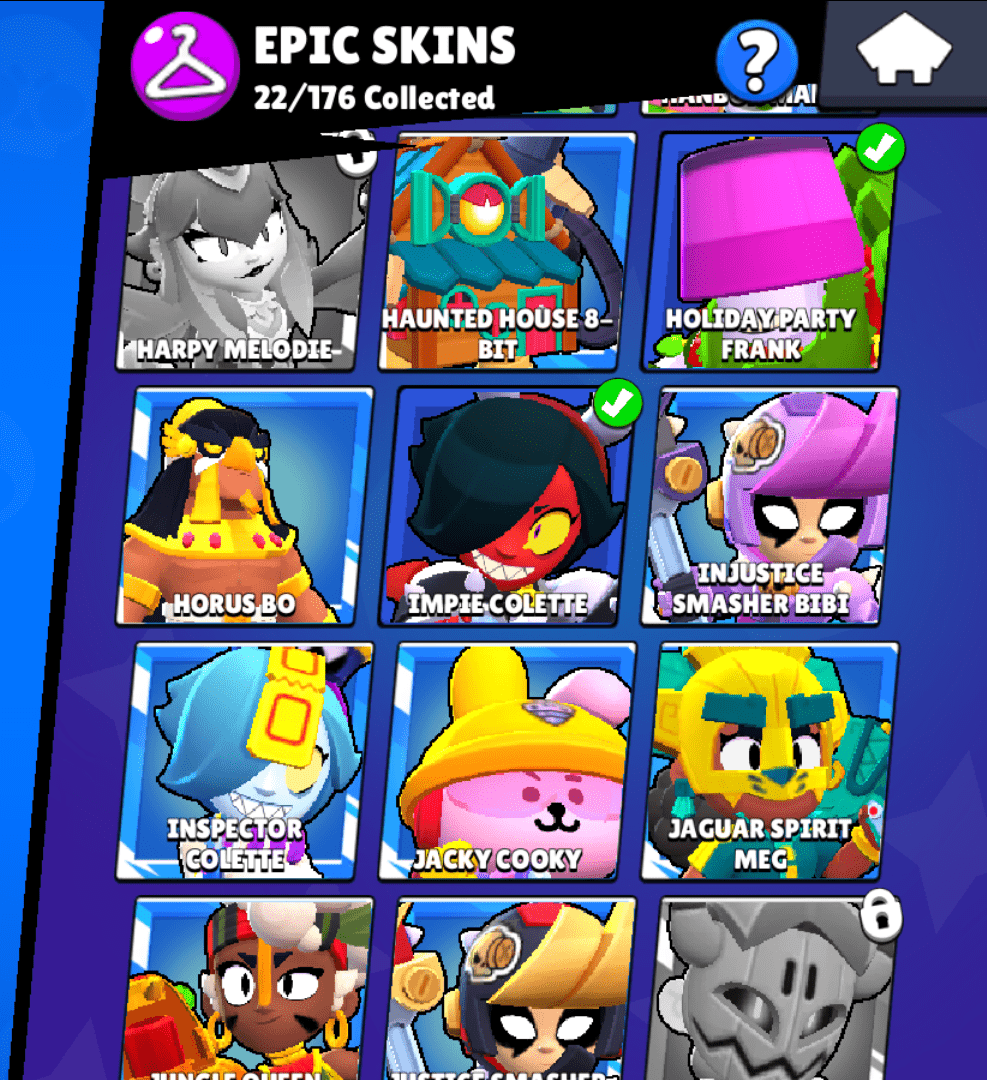
Task: Select the Haunted House 8-Bit skin
Action: click(x=508, y=250)
